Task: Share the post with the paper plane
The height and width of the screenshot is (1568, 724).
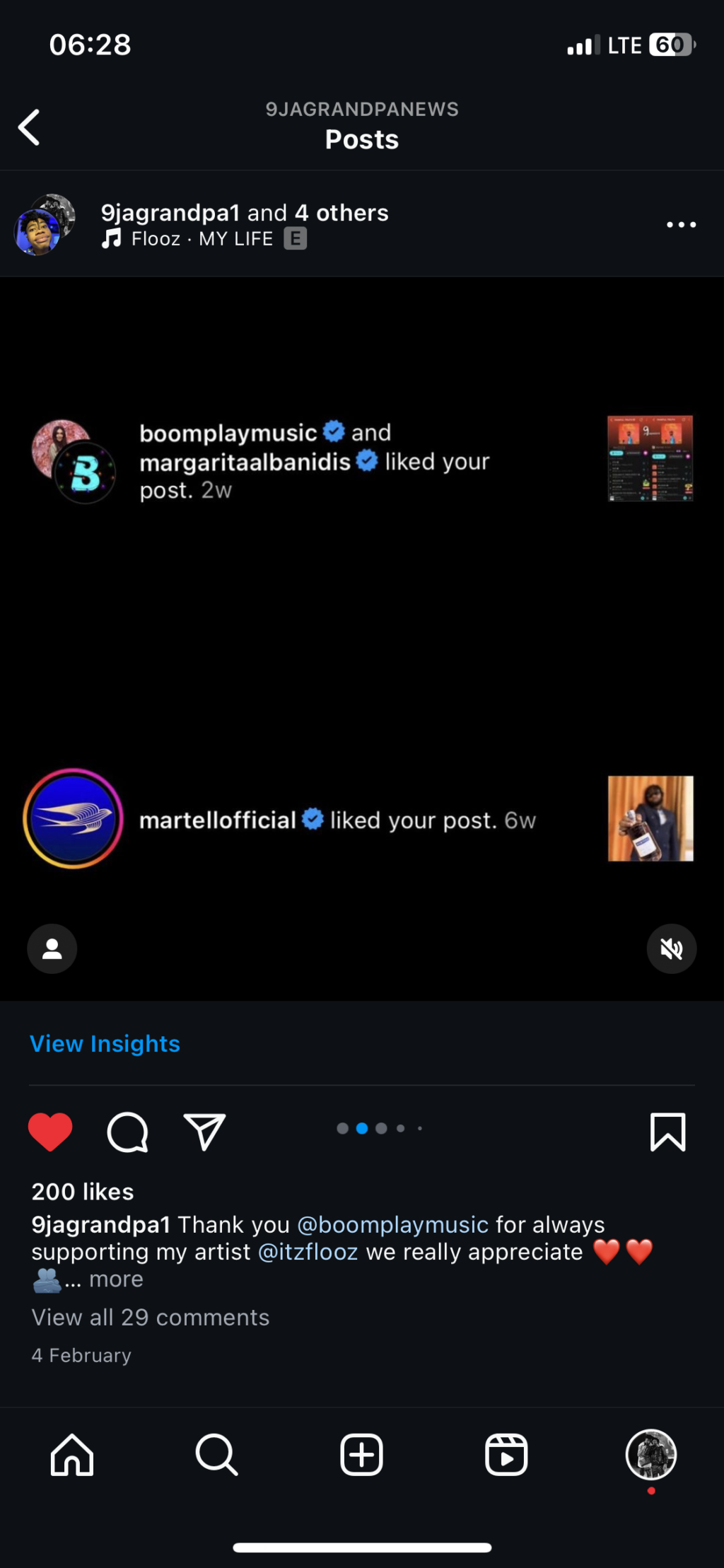Action: point(204,1132)
